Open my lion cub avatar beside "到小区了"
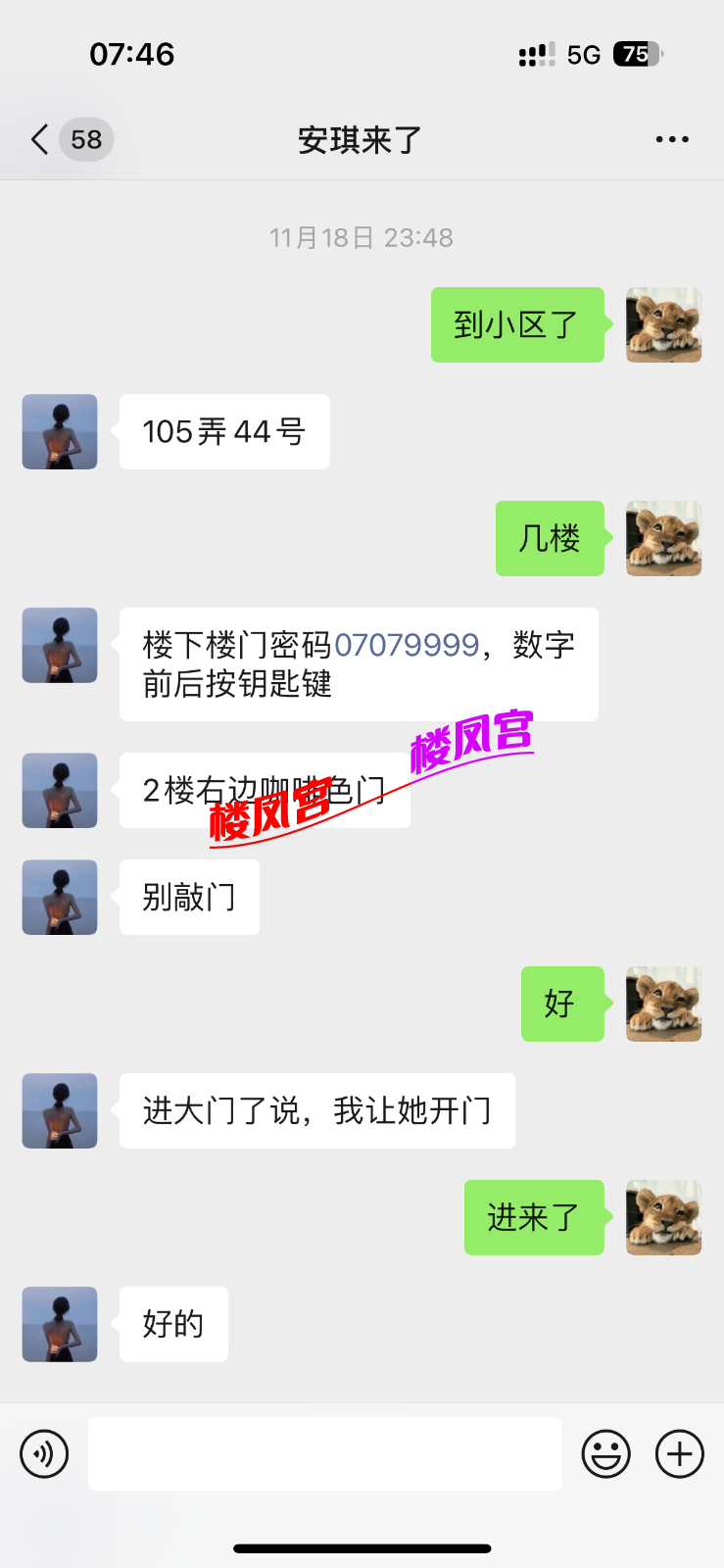 (x=663, y=325)
